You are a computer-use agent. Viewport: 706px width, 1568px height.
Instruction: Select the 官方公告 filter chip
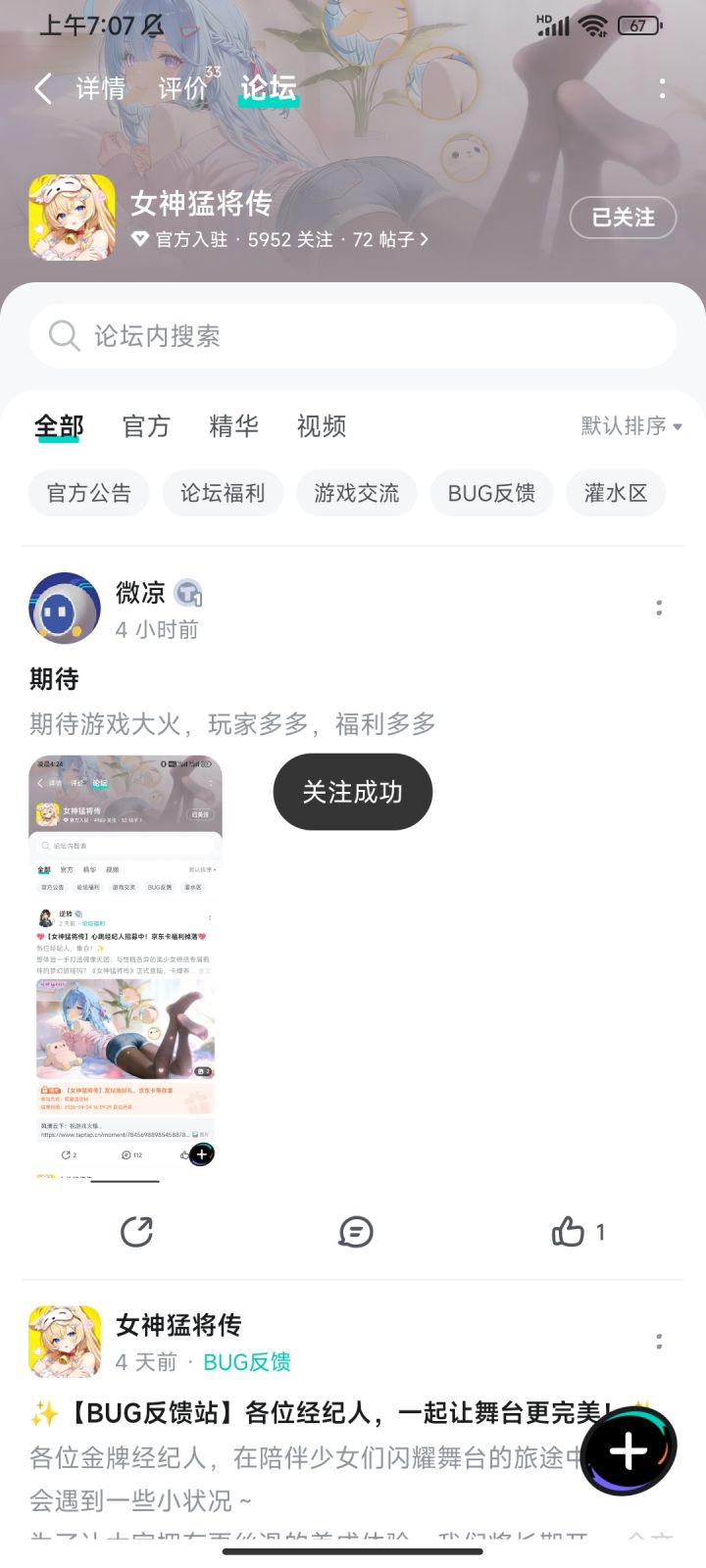(x=87, y=493)
